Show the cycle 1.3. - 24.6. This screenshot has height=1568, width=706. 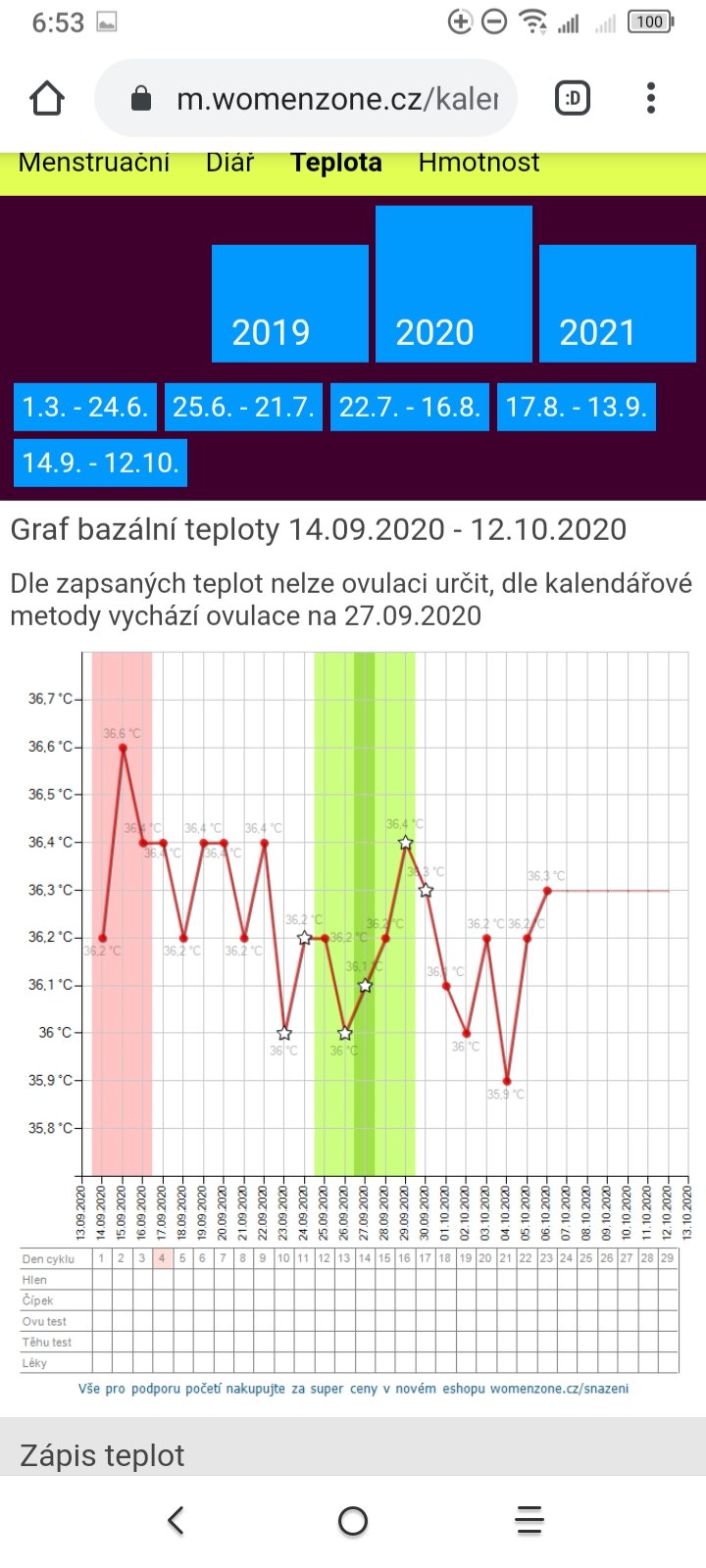85,407
